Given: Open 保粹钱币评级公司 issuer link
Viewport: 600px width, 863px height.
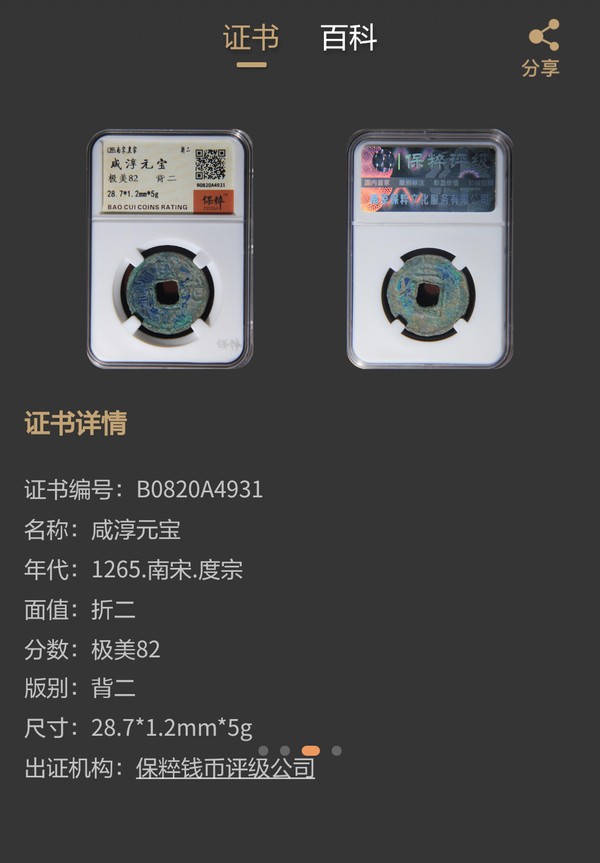Looking at the screenshot, I should tap(225, 768).
